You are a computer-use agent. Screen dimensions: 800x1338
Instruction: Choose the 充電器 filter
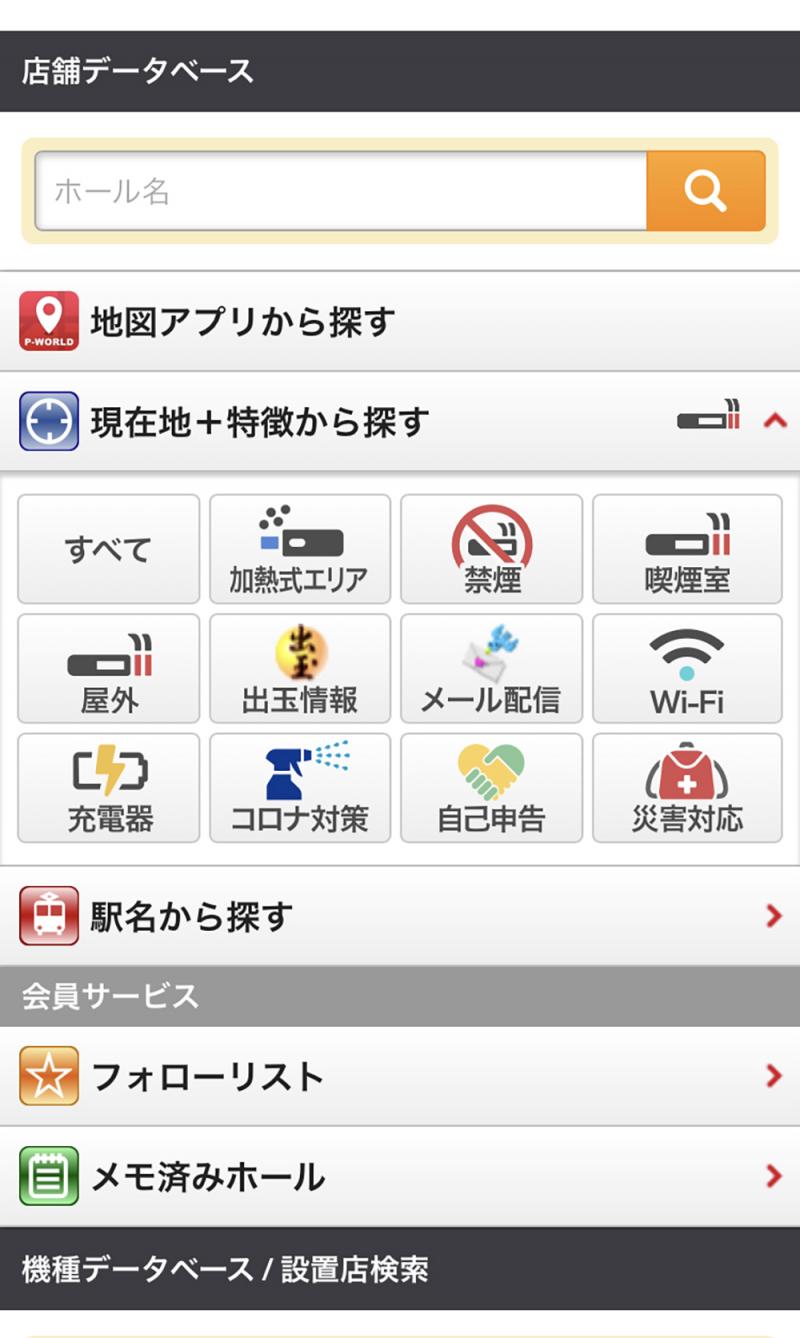click(x=109, y=788)
